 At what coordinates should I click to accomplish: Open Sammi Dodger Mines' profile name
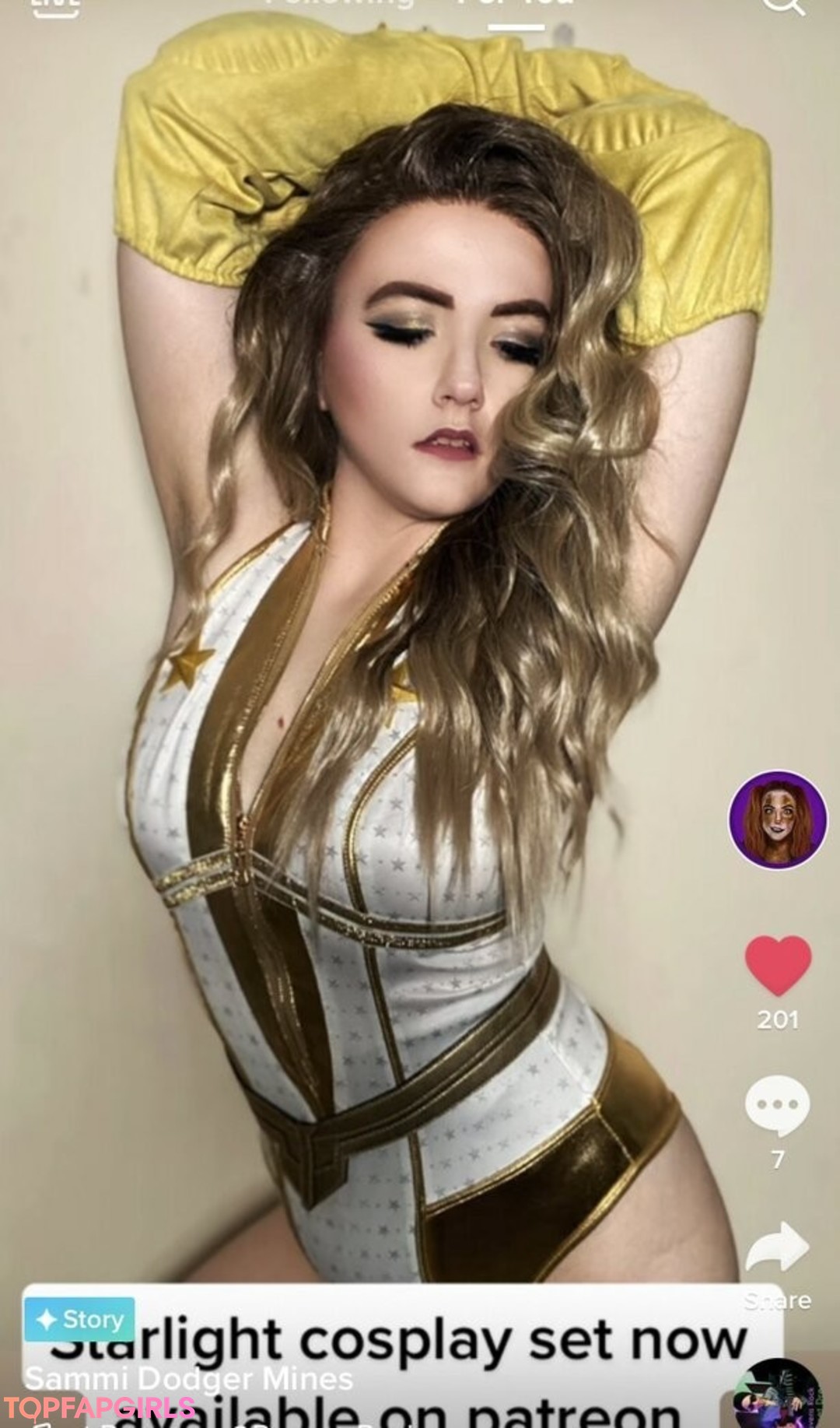pos(189,1378)
